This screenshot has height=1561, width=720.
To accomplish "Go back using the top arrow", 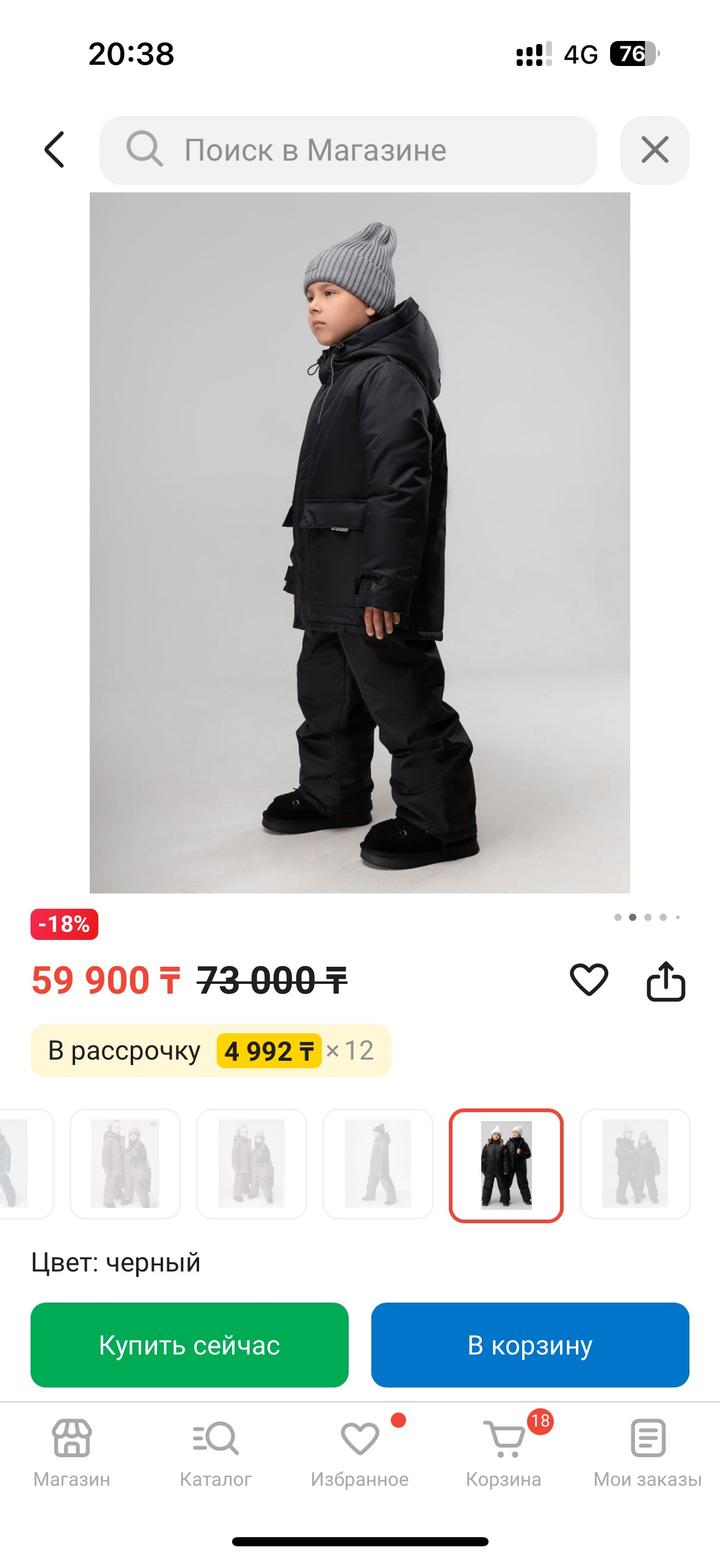I will click(55, 150).
